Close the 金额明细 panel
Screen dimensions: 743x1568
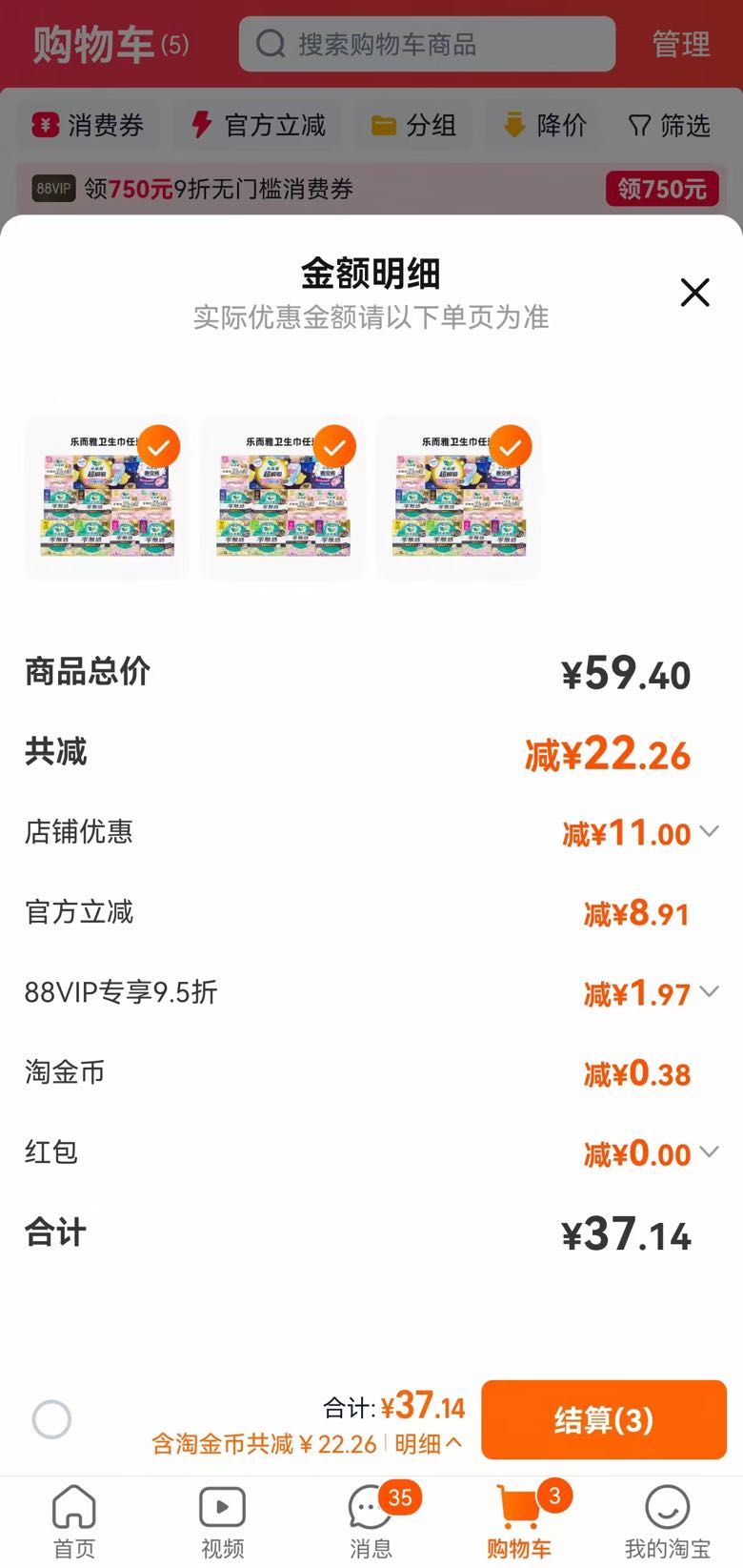(x=695, y=293)
